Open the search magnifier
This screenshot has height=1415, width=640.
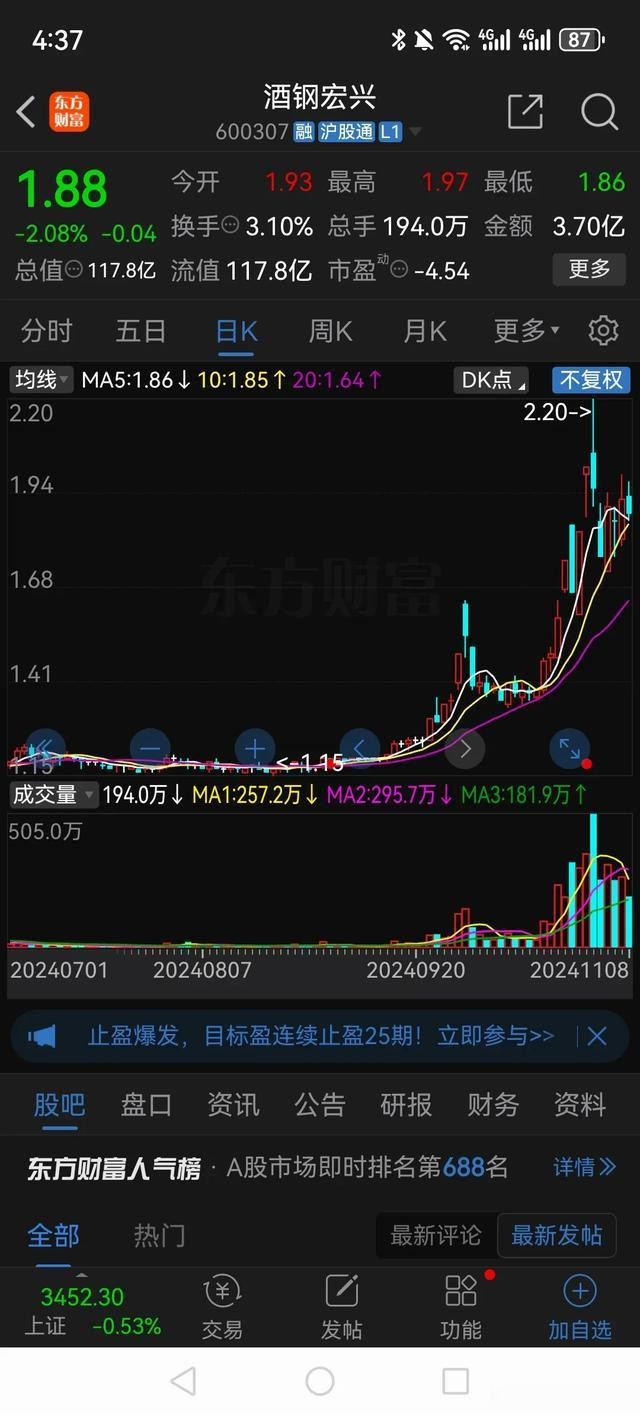(599, 111)
